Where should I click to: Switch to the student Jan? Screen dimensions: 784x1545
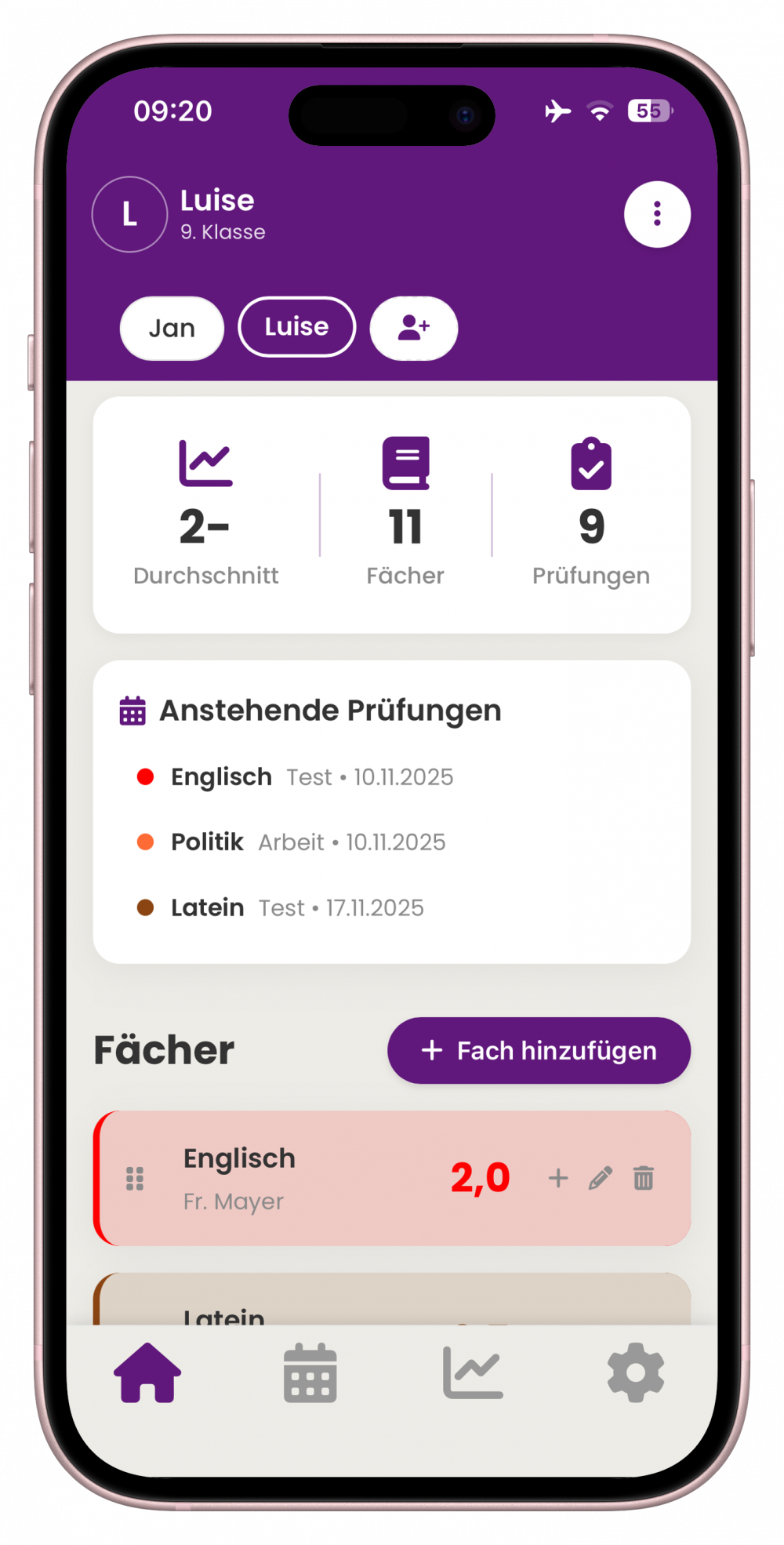172,329
